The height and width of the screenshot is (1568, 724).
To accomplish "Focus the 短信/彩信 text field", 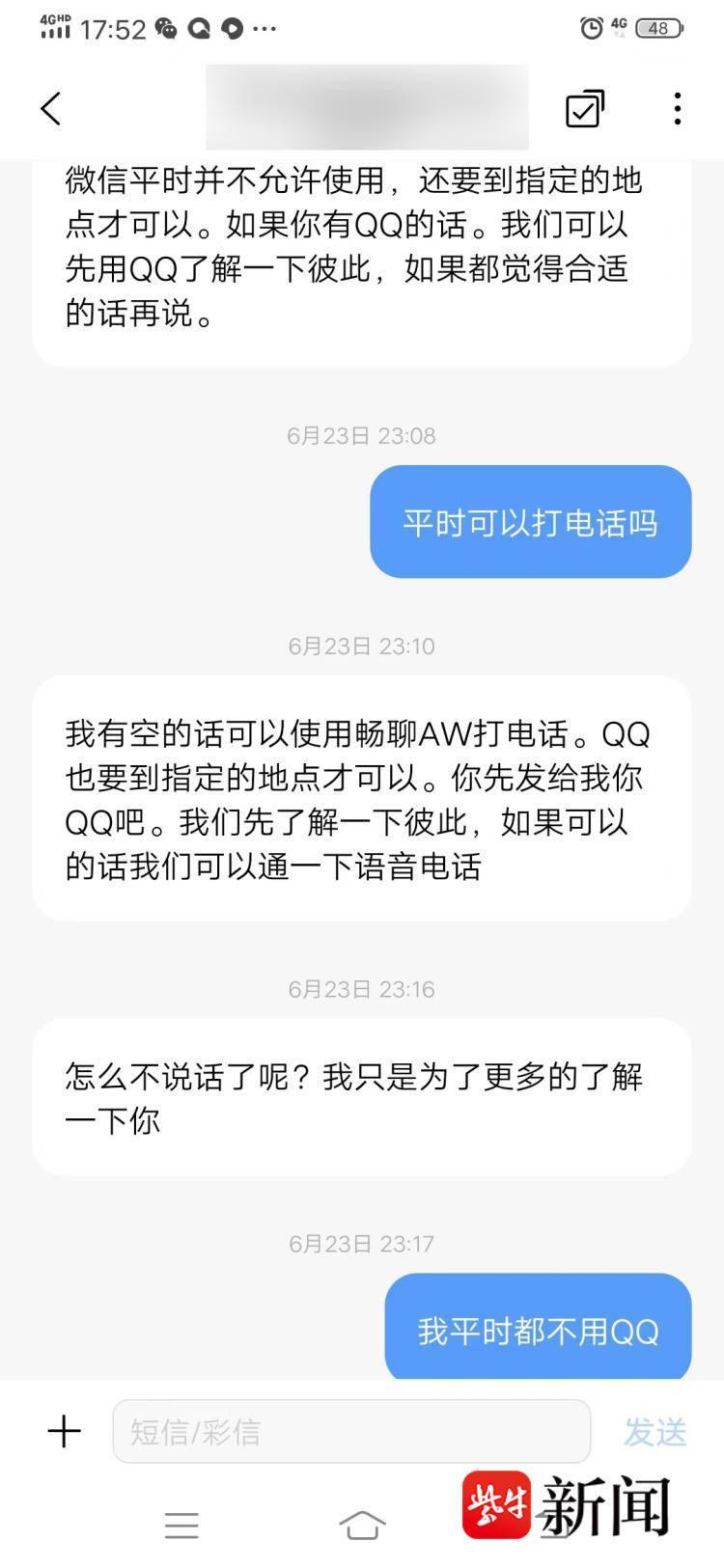I will [351, 1431].
